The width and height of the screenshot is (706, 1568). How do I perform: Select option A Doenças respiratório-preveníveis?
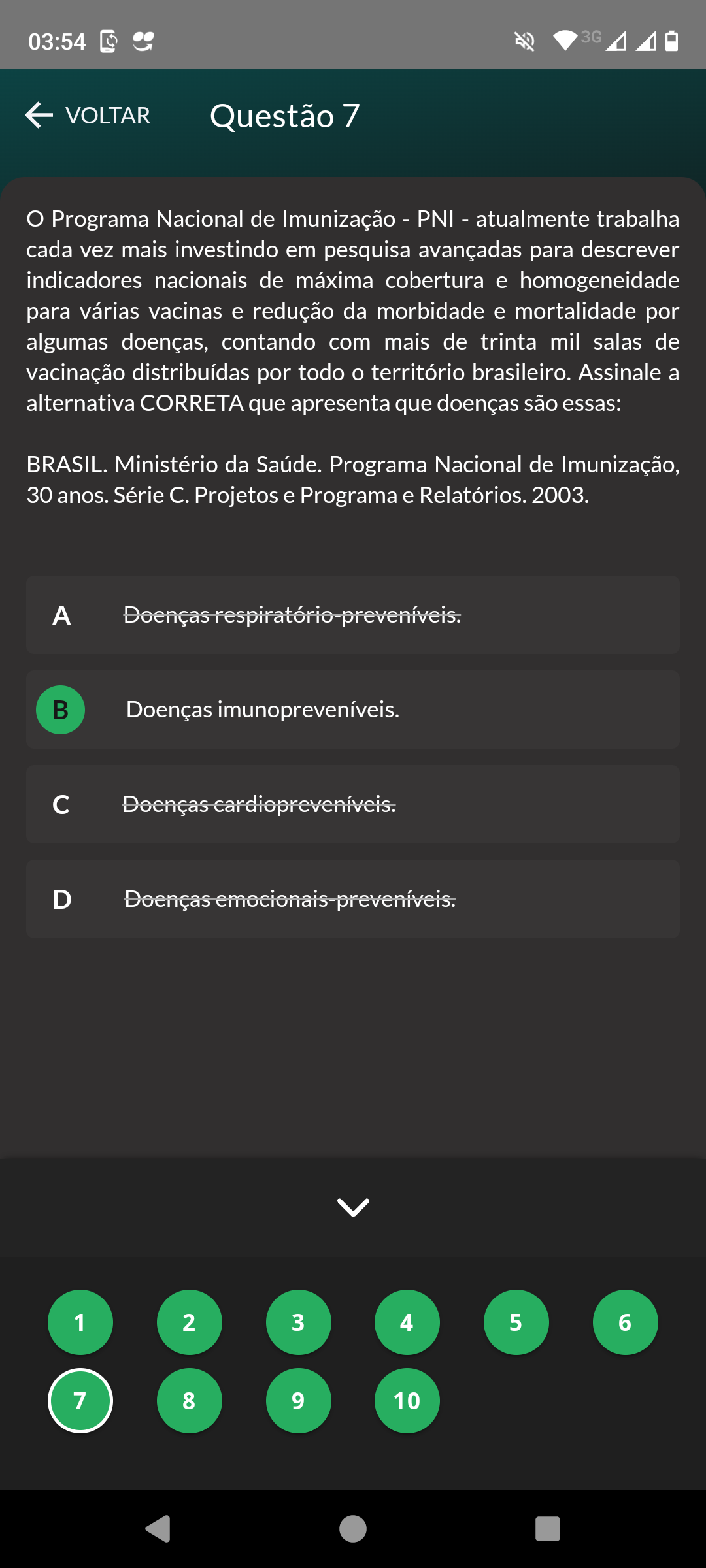353,615
